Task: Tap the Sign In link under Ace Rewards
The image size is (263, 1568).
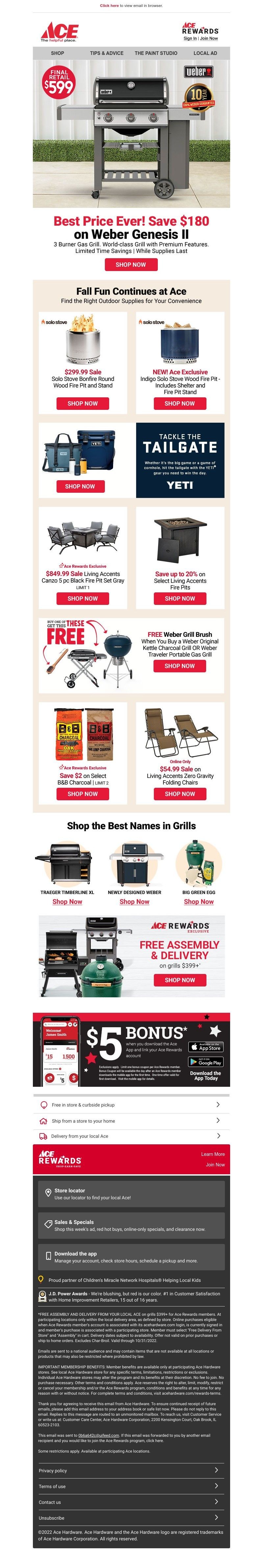Action: 190,38
